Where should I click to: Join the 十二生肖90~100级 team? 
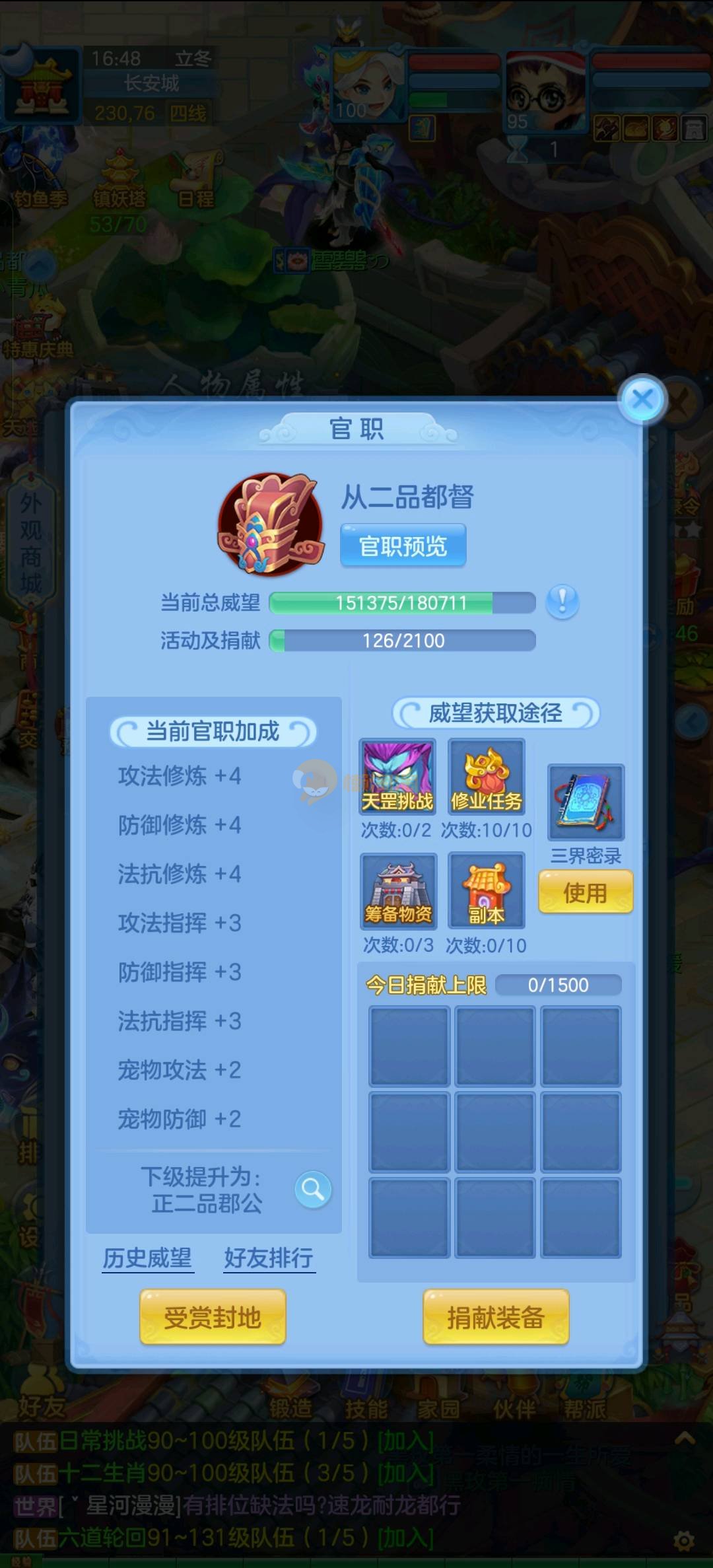pyautogui.click(x=405, y=1472)
